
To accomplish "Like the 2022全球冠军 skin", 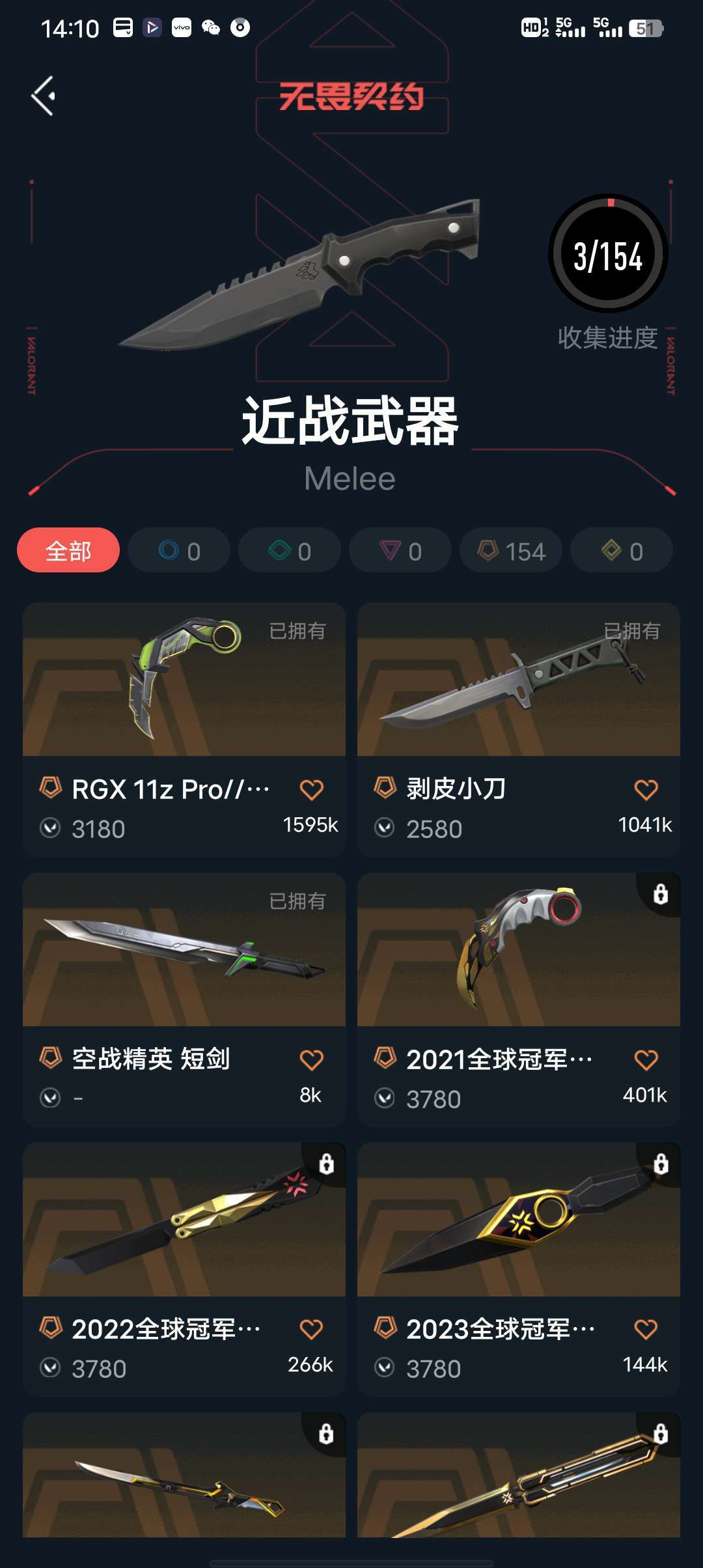I will click(x=312, y=1329).
